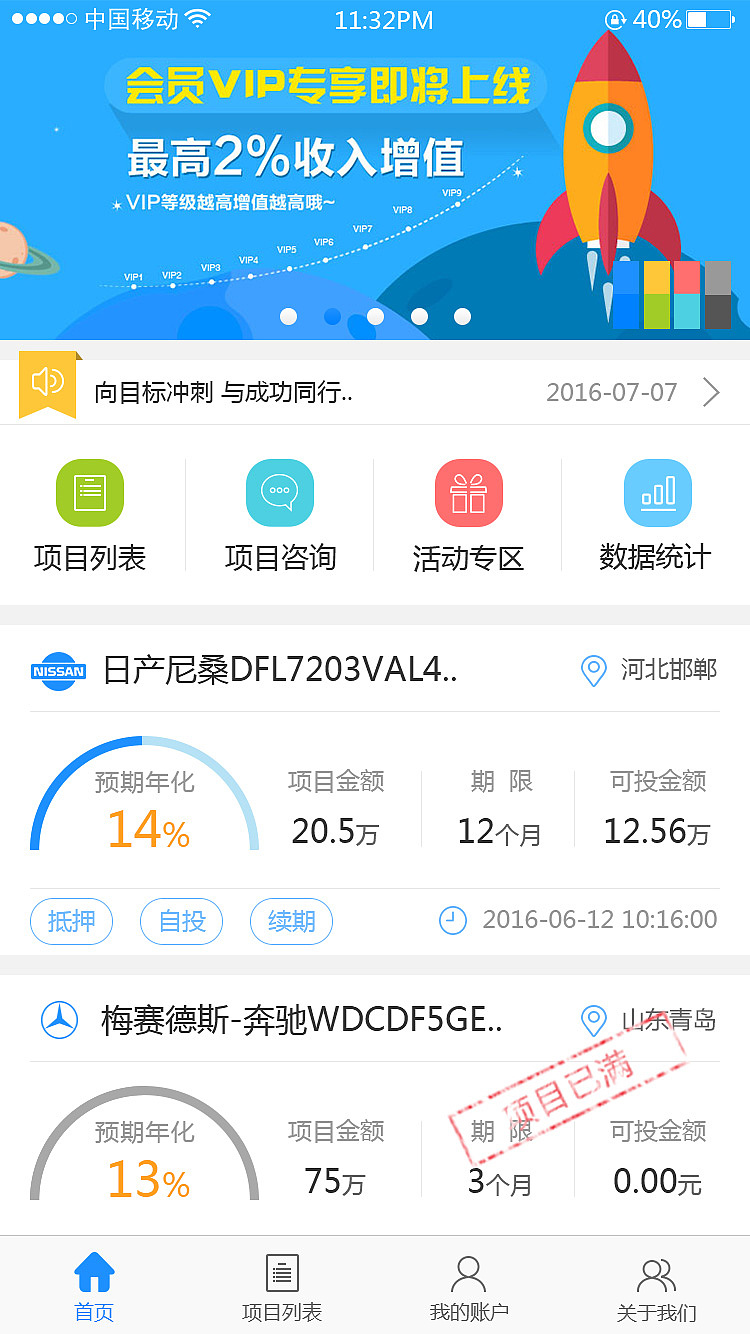Open 项目咨询 consultation shortcut
Viewport: 750px width, 1334px height.
[280, 515]
